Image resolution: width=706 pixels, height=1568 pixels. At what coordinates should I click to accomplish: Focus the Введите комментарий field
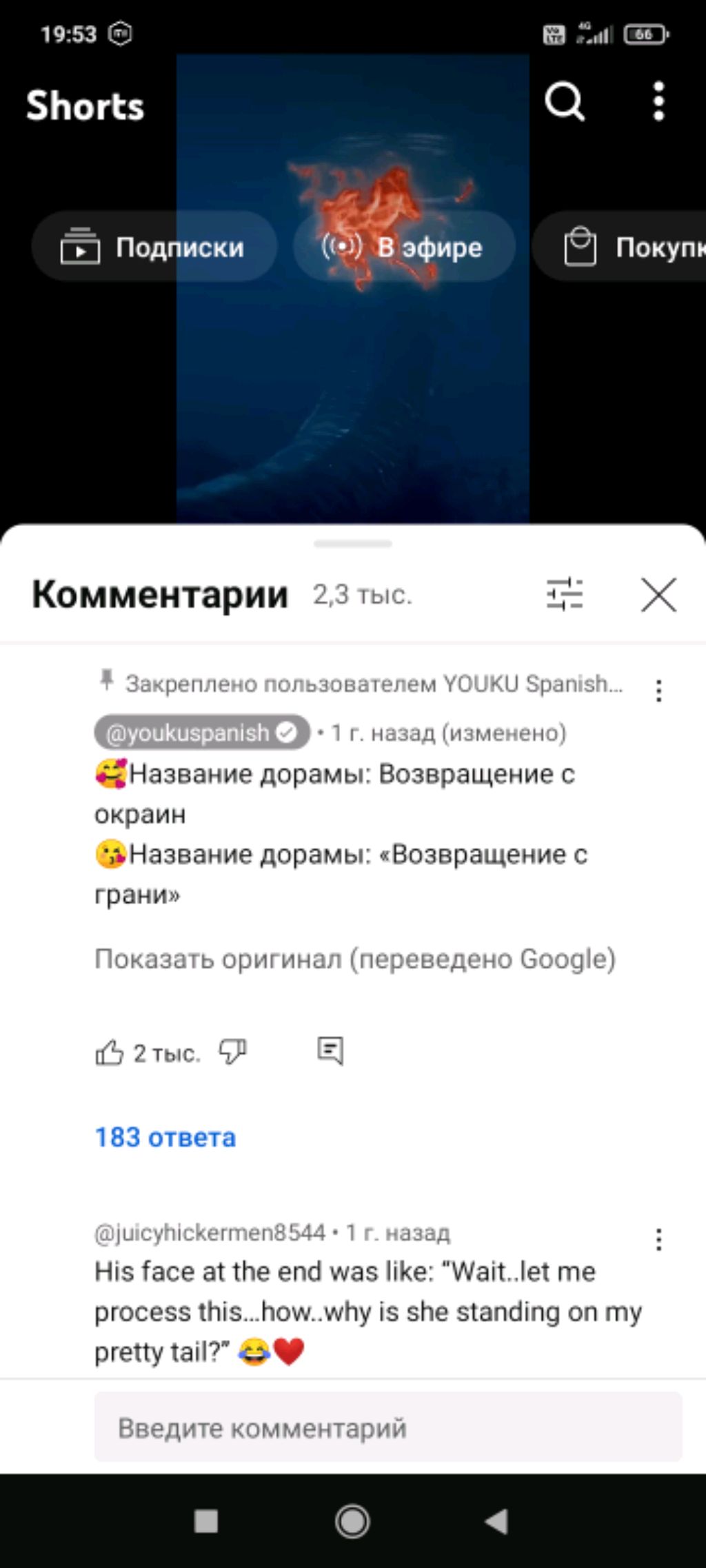(x=388, y=1427)
